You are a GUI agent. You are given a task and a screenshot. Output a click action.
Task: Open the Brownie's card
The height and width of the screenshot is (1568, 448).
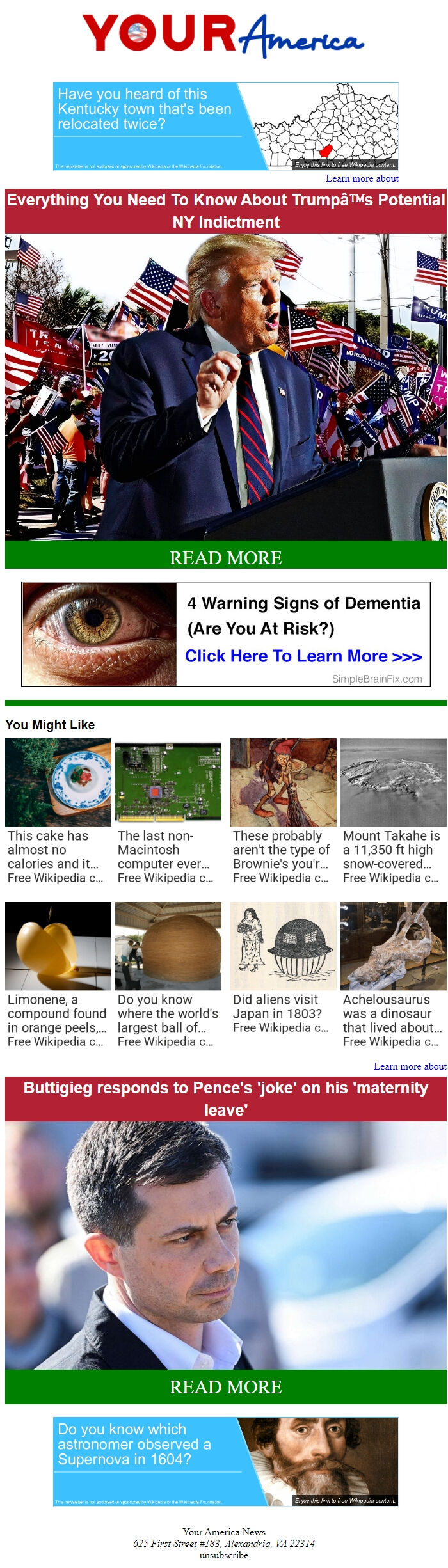tap(283, 810)
